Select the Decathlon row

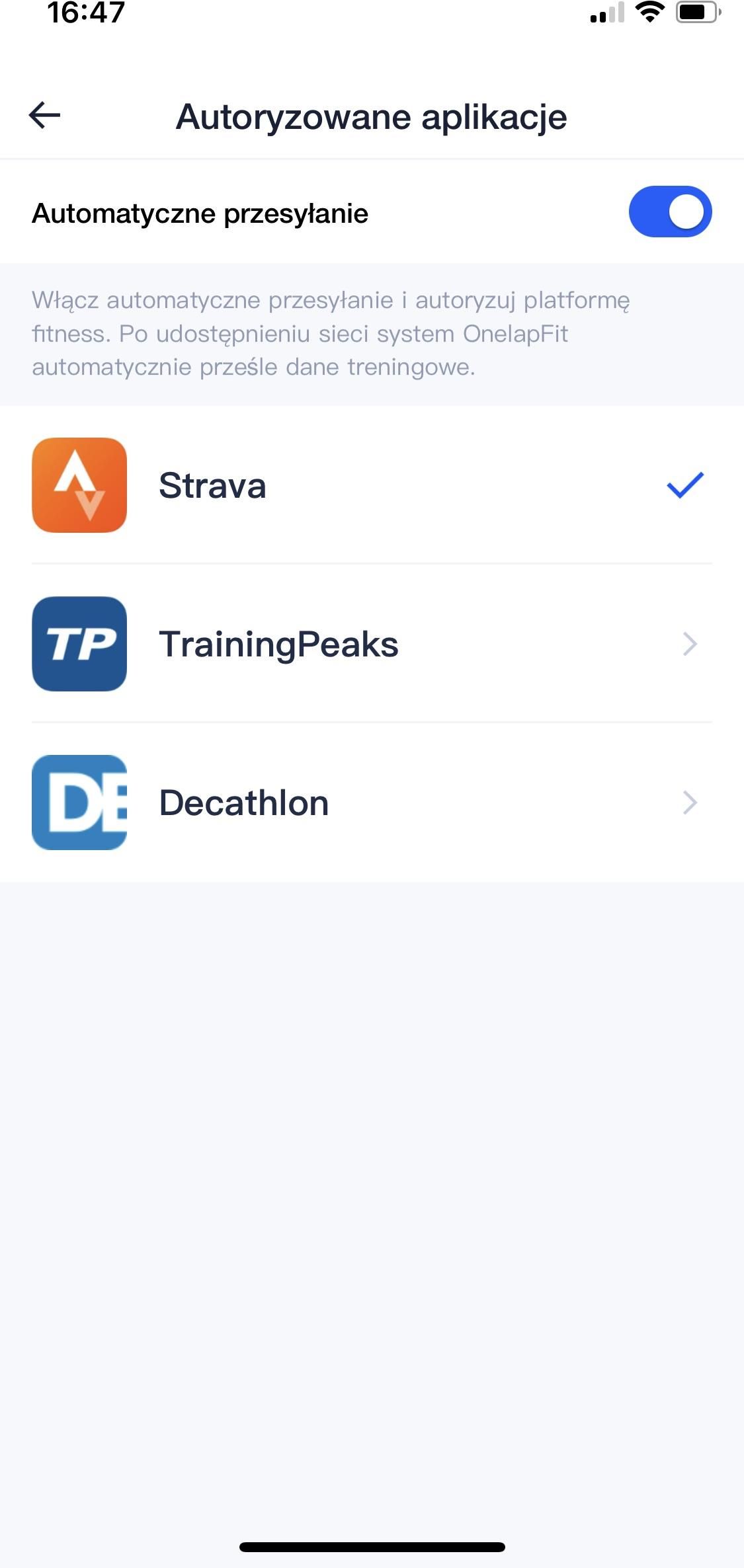click(x=372, y=803)
